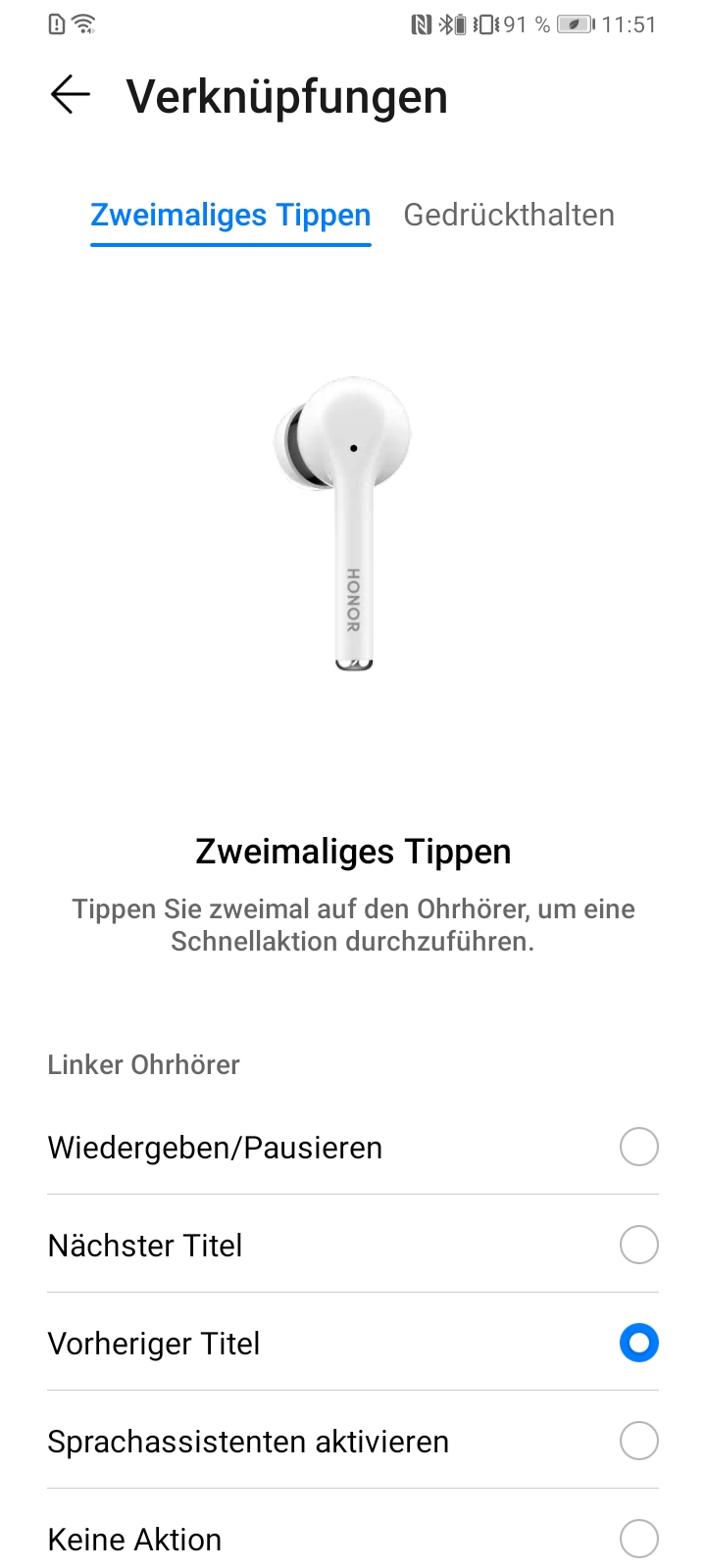Select Wiedergeben/Pausieren for left earbud
The height and width of the screenshot is (1568, 706).
638,1147
